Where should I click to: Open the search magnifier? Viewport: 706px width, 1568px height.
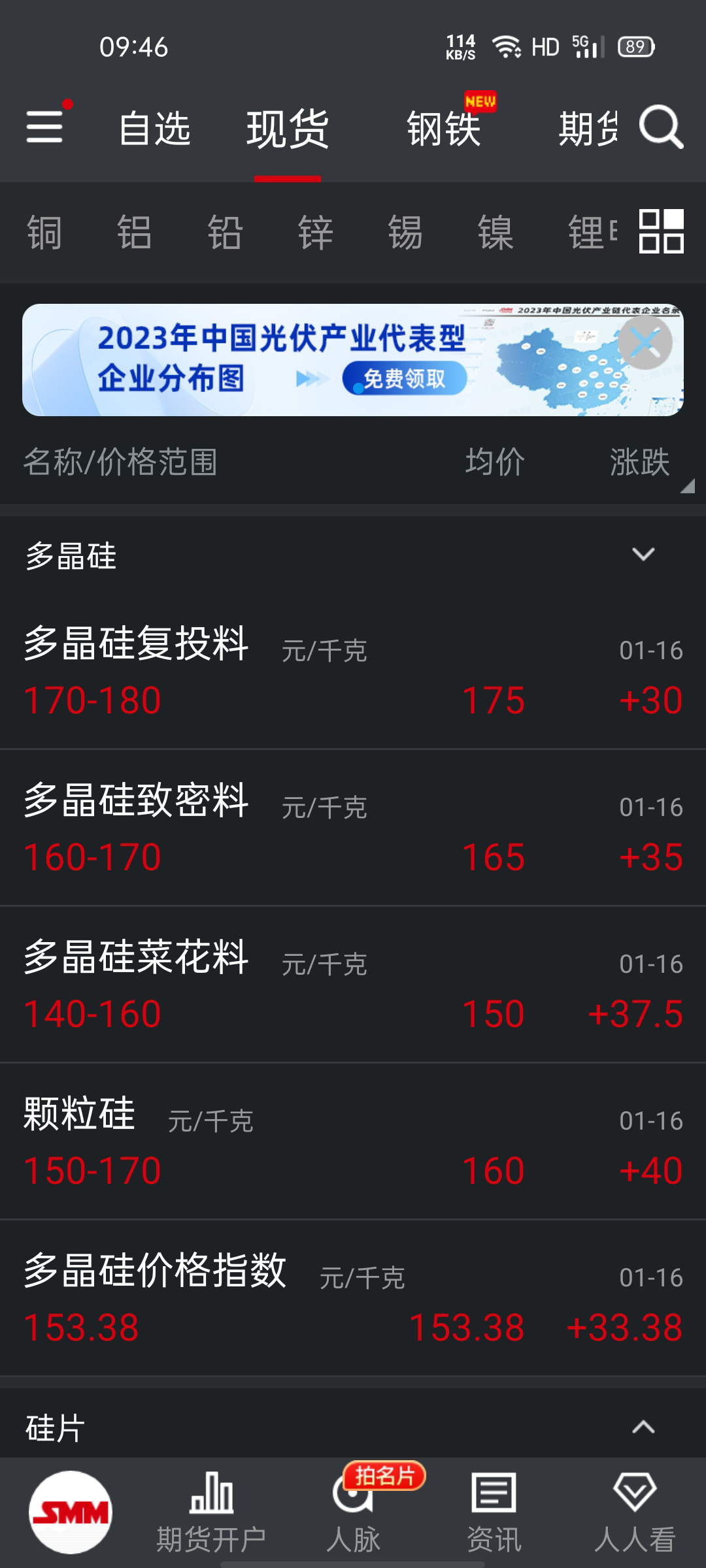pos(661,127)
